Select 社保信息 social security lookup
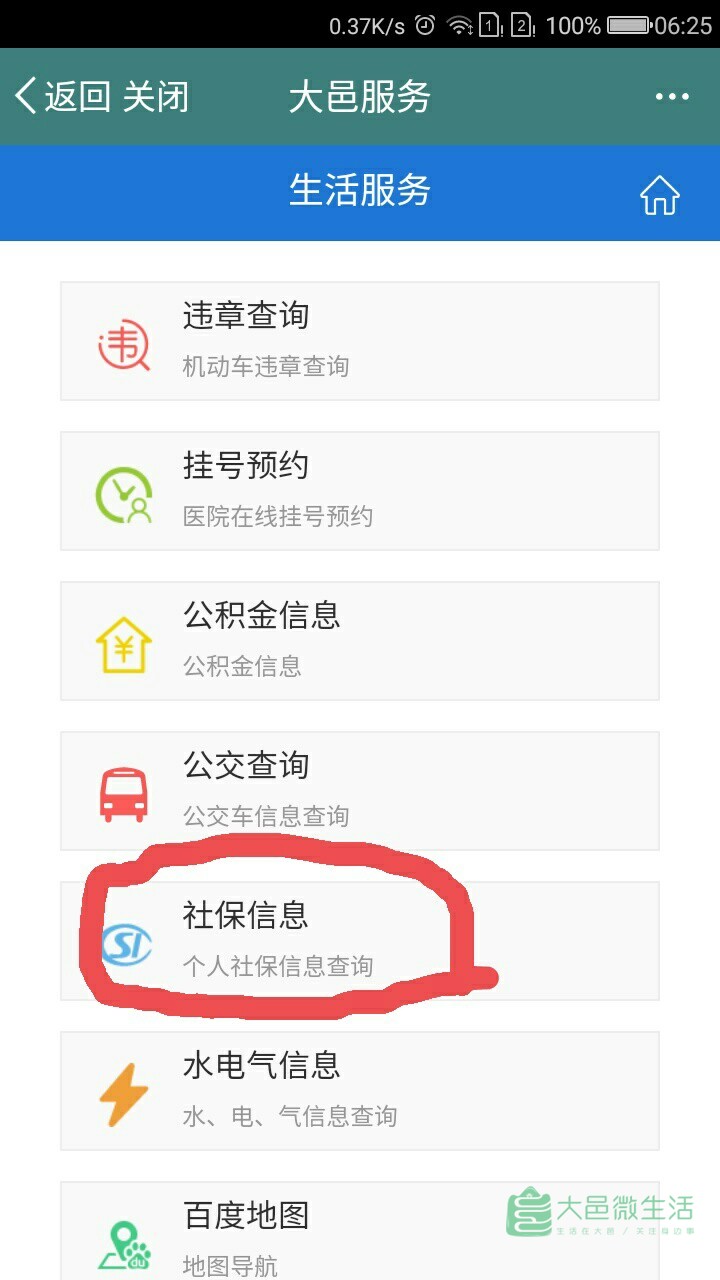 (x=359, y=941)
